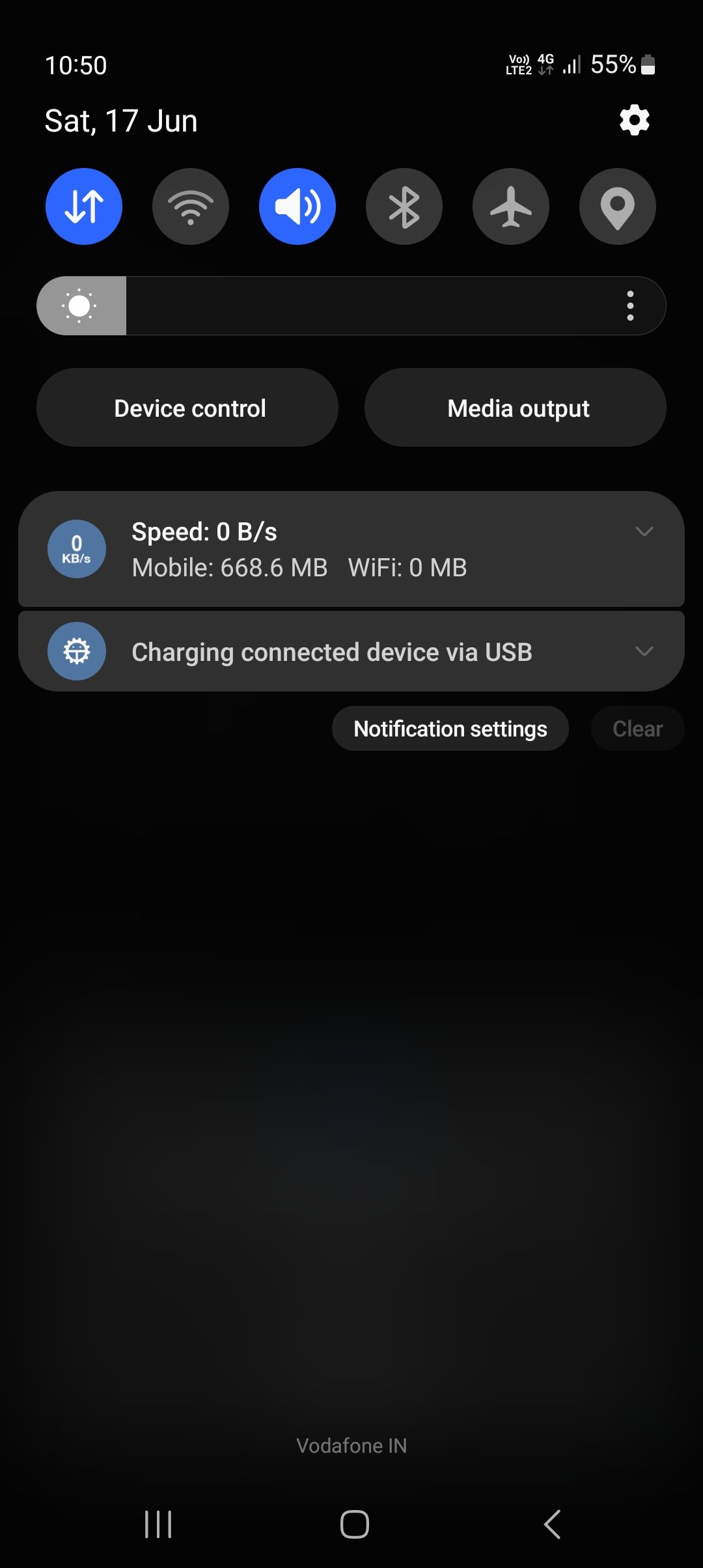Open settings via the gear icon

[634, 120]
